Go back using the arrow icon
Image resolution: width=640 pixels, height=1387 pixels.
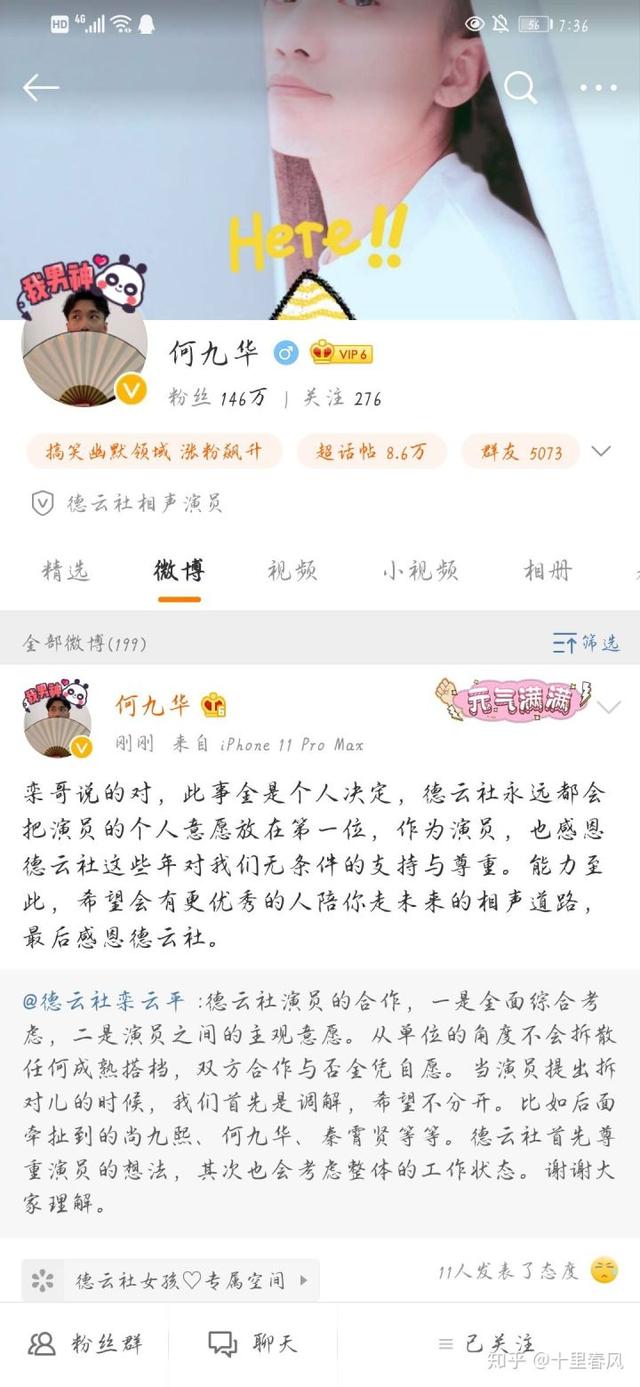point(41,88)
